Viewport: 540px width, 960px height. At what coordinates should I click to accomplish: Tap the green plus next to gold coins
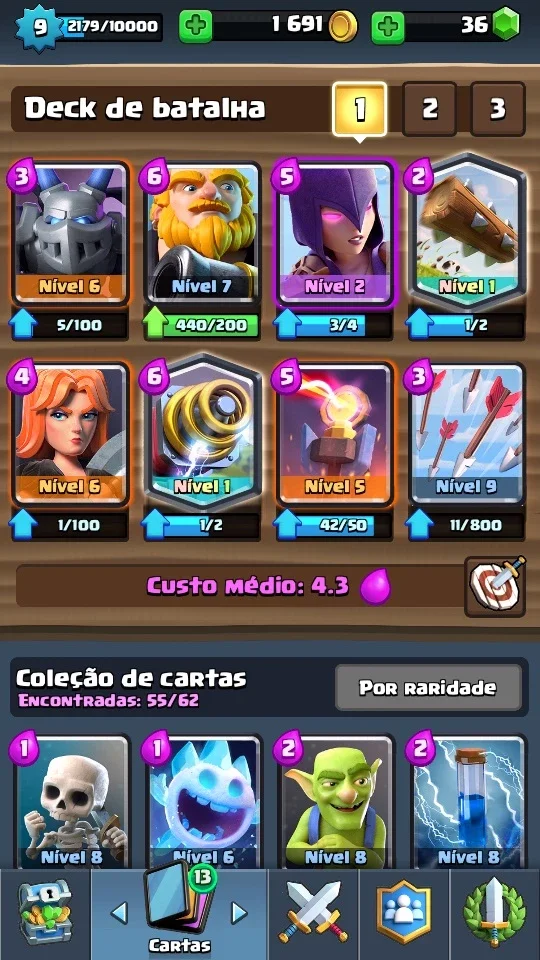(x=196, y=26)
